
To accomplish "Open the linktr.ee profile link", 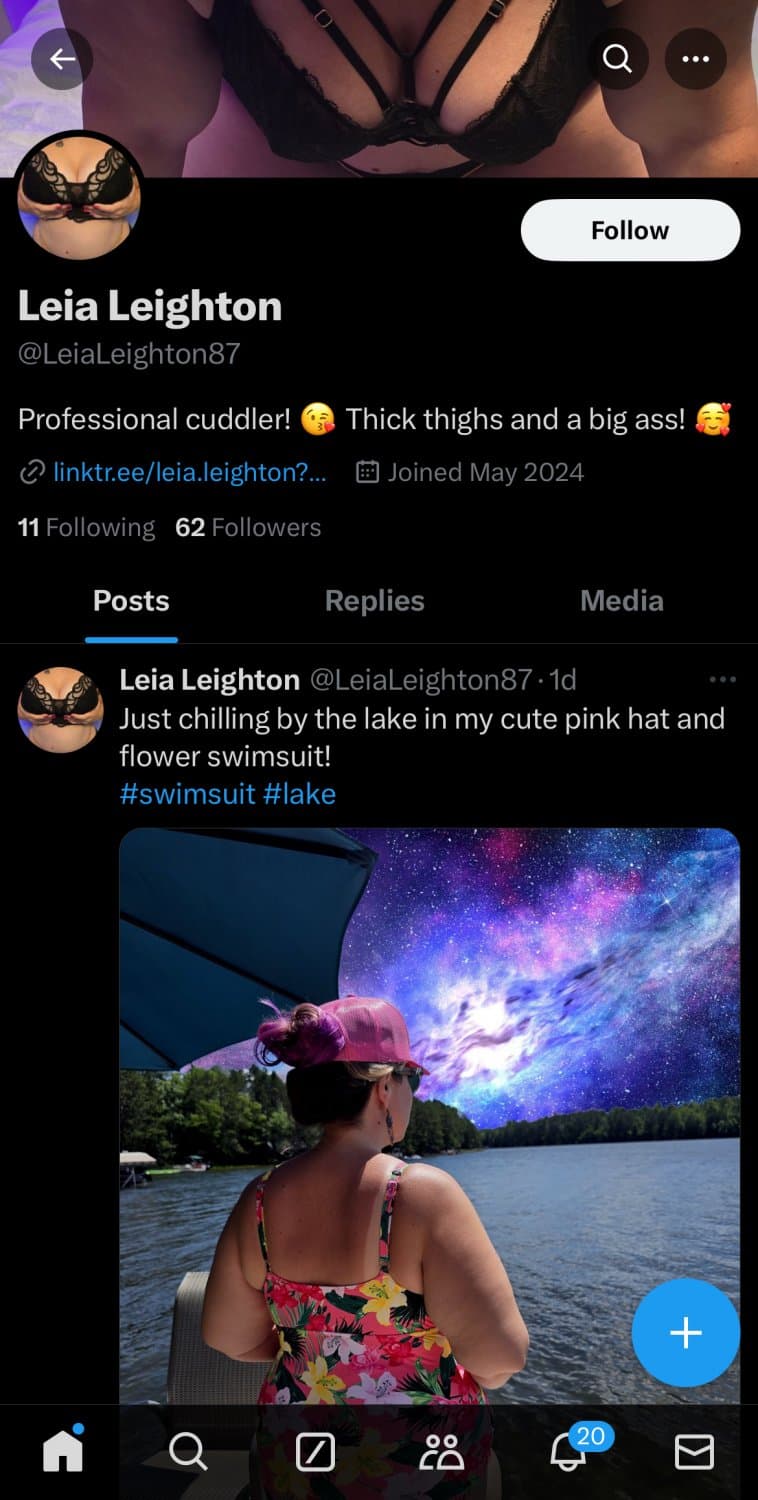I will [189, 472].
